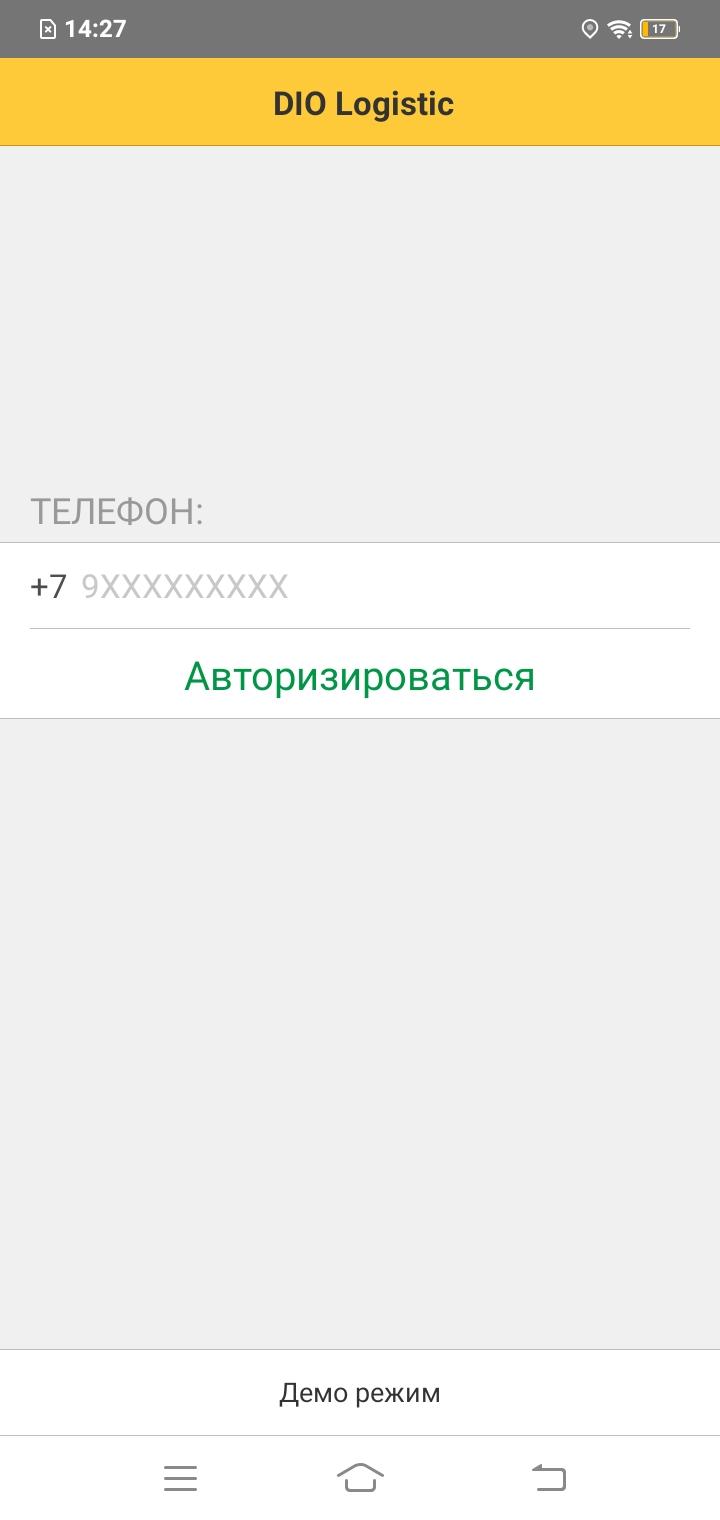Screen dimensions: 720x1520
Task: Go back using the system back button
Action: coord(548,1477)
